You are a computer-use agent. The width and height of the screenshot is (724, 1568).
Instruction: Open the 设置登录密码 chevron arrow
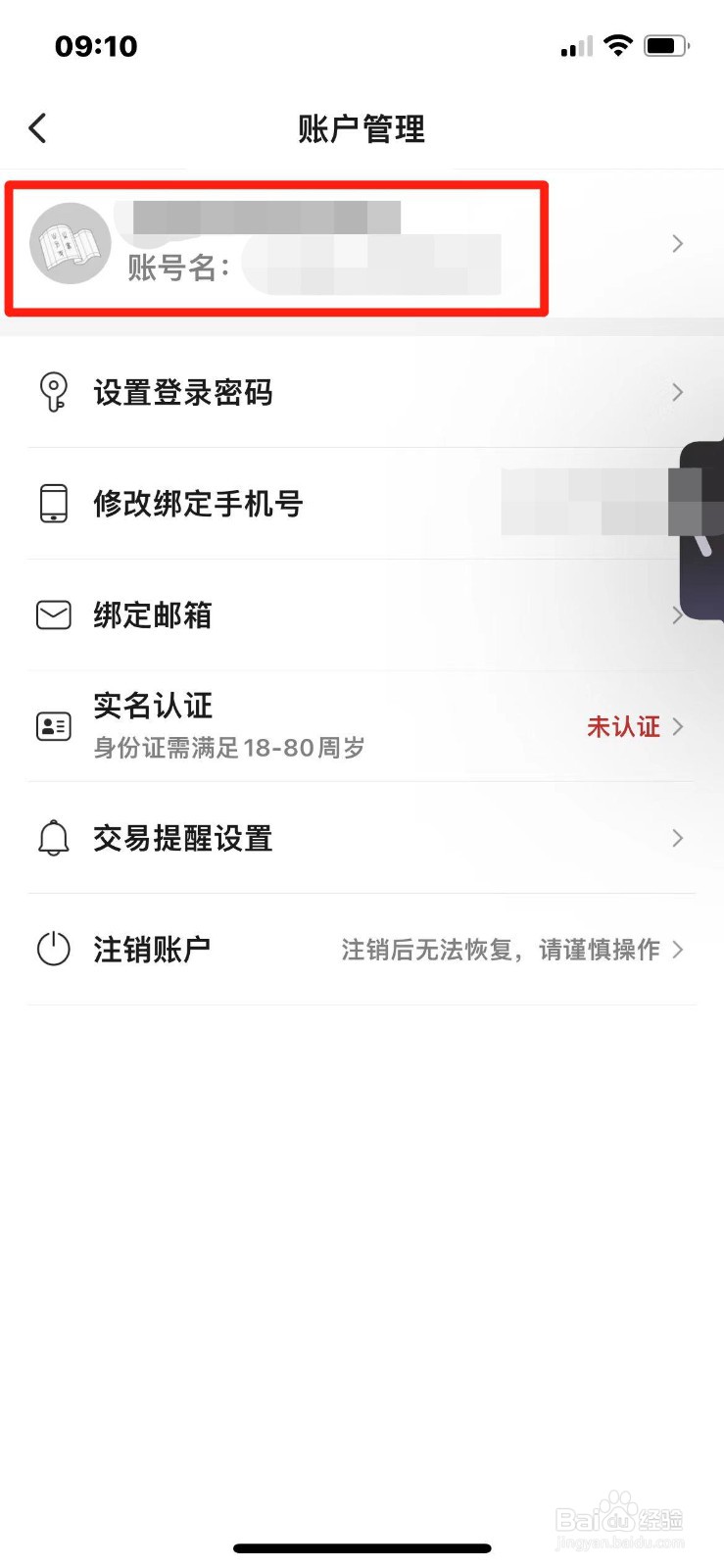point(677,392)
